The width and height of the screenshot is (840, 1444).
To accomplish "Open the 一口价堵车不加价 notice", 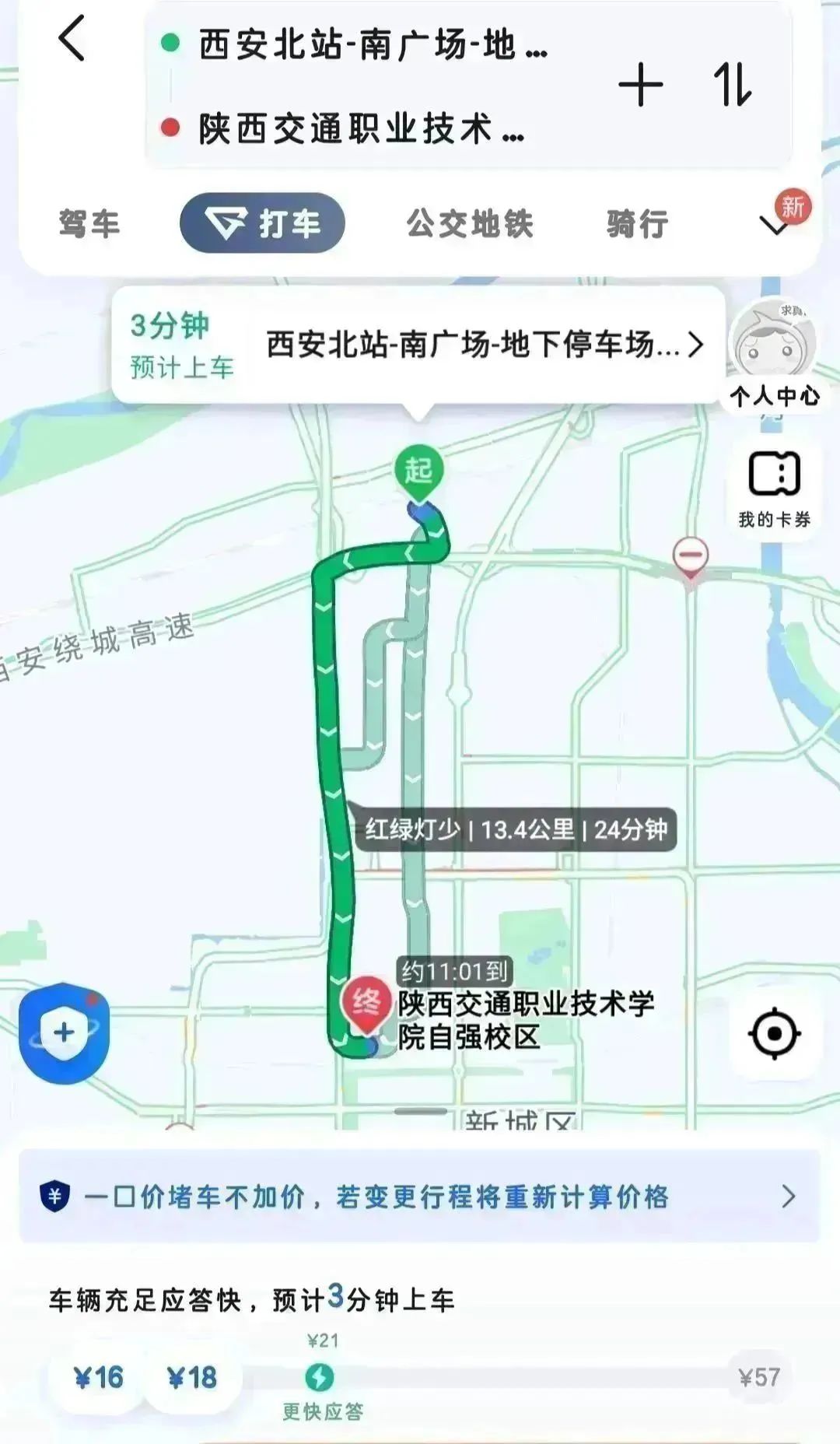I will click(x=420, y=1196).
